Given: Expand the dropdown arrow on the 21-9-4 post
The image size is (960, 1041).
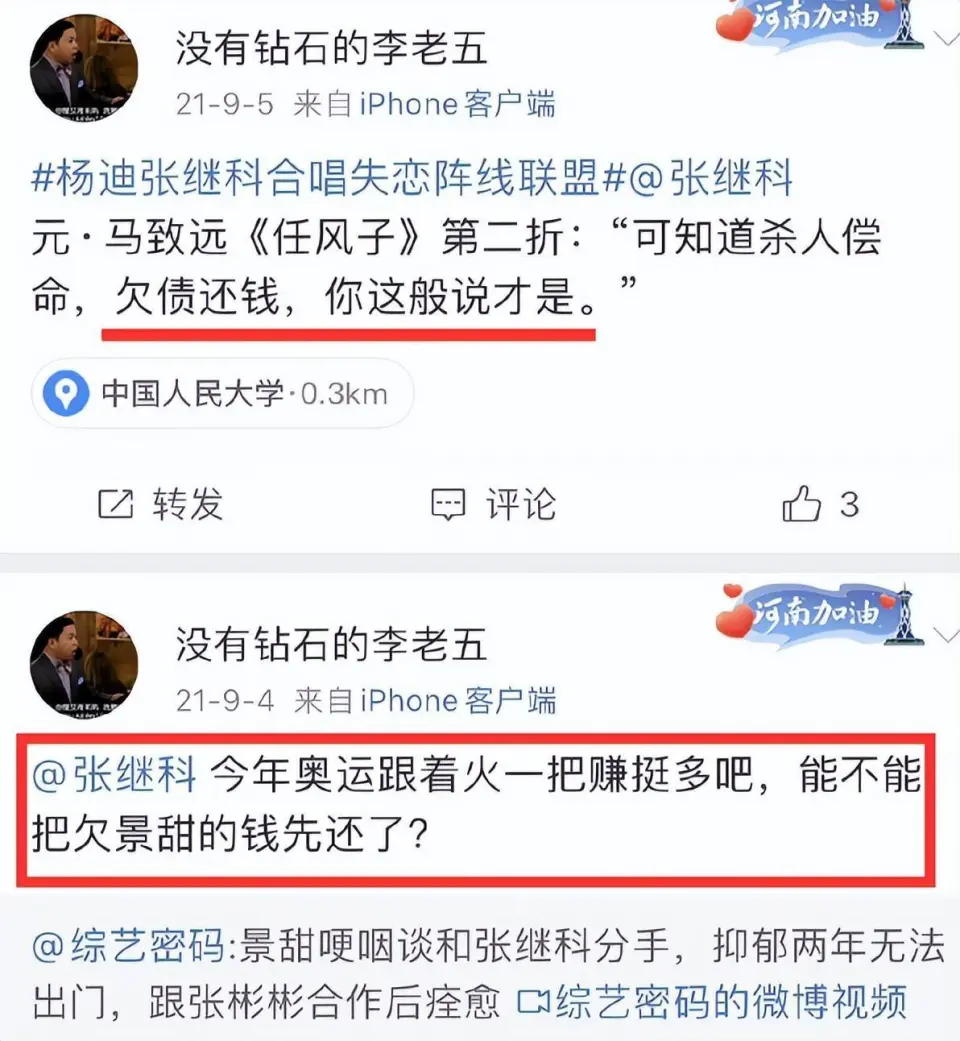Looking at the screenshot, I should coord(944,634).
